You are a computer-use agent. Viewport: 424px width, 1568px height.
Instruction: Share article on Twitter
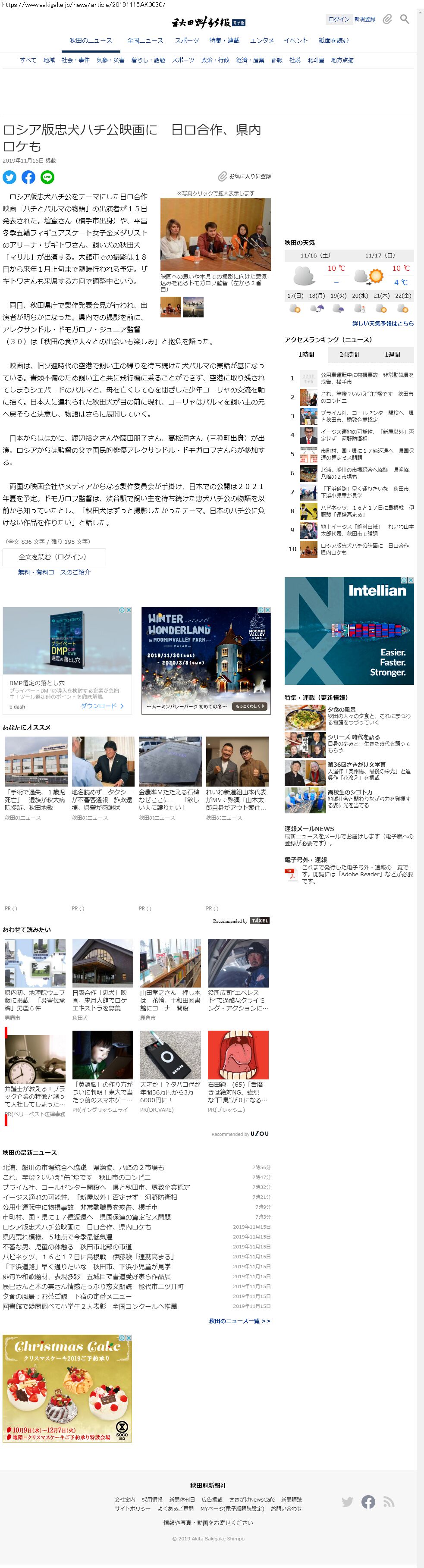(x=10, y=177)
